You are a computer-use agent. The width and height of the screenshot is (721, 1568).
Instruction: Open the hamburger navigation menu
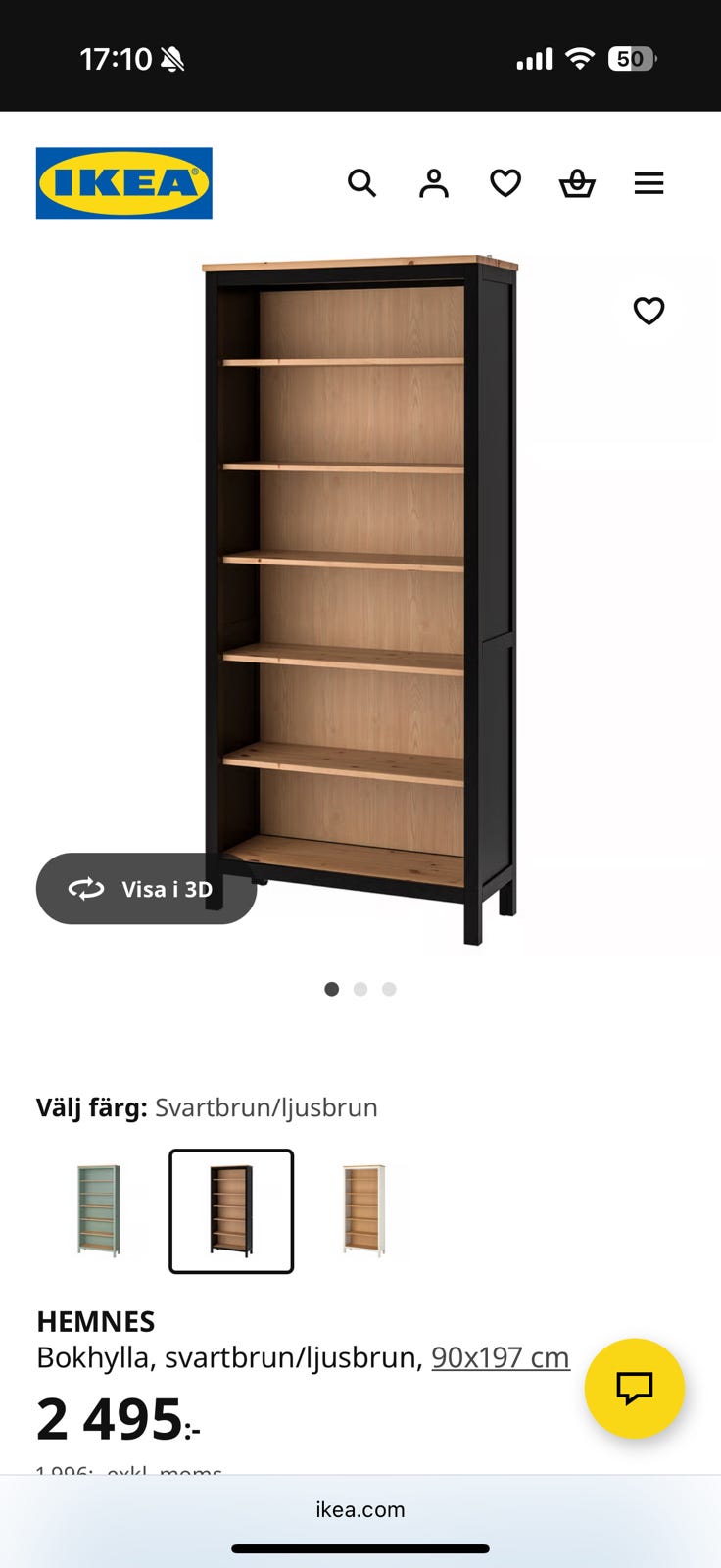click(649, 183)
